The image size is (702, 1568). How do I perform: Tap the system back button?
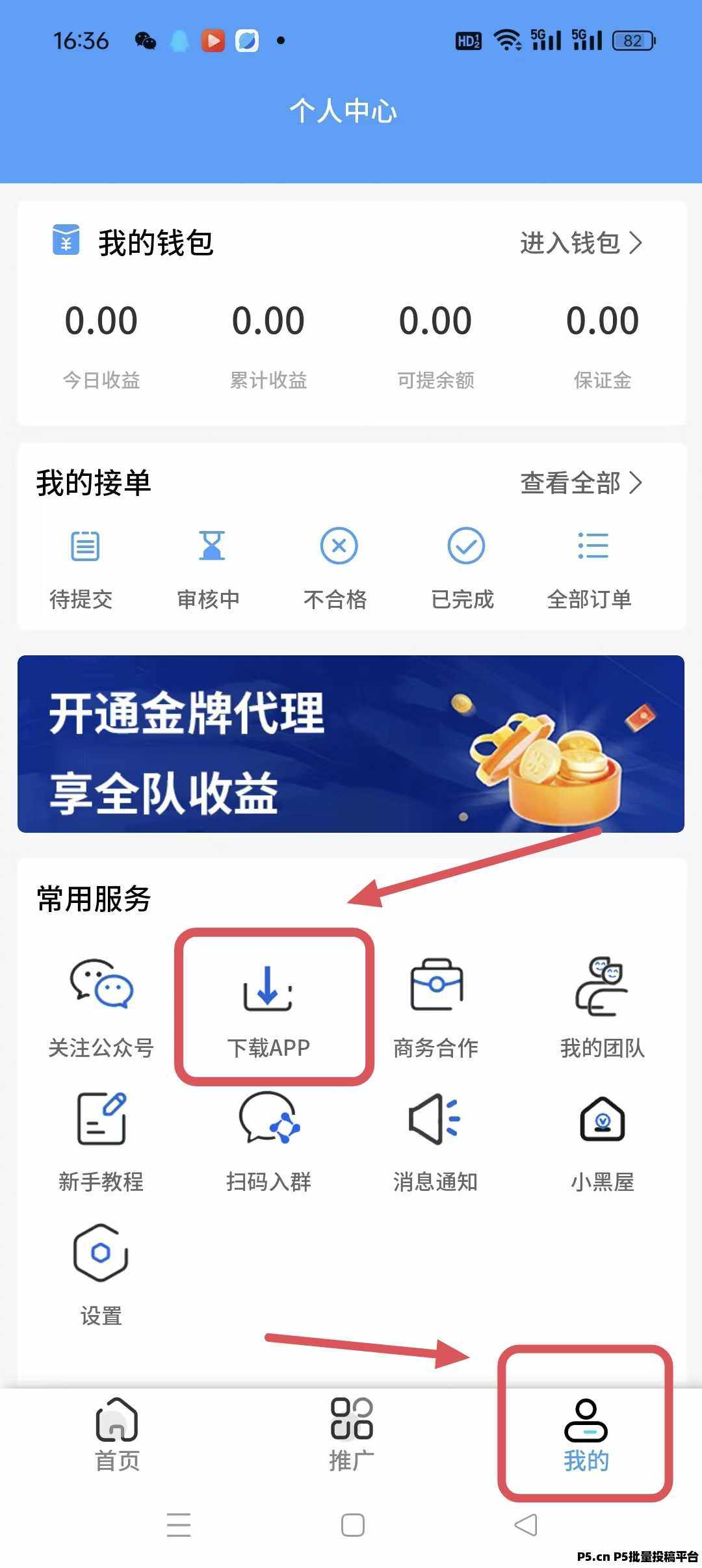click(526, 1525)
